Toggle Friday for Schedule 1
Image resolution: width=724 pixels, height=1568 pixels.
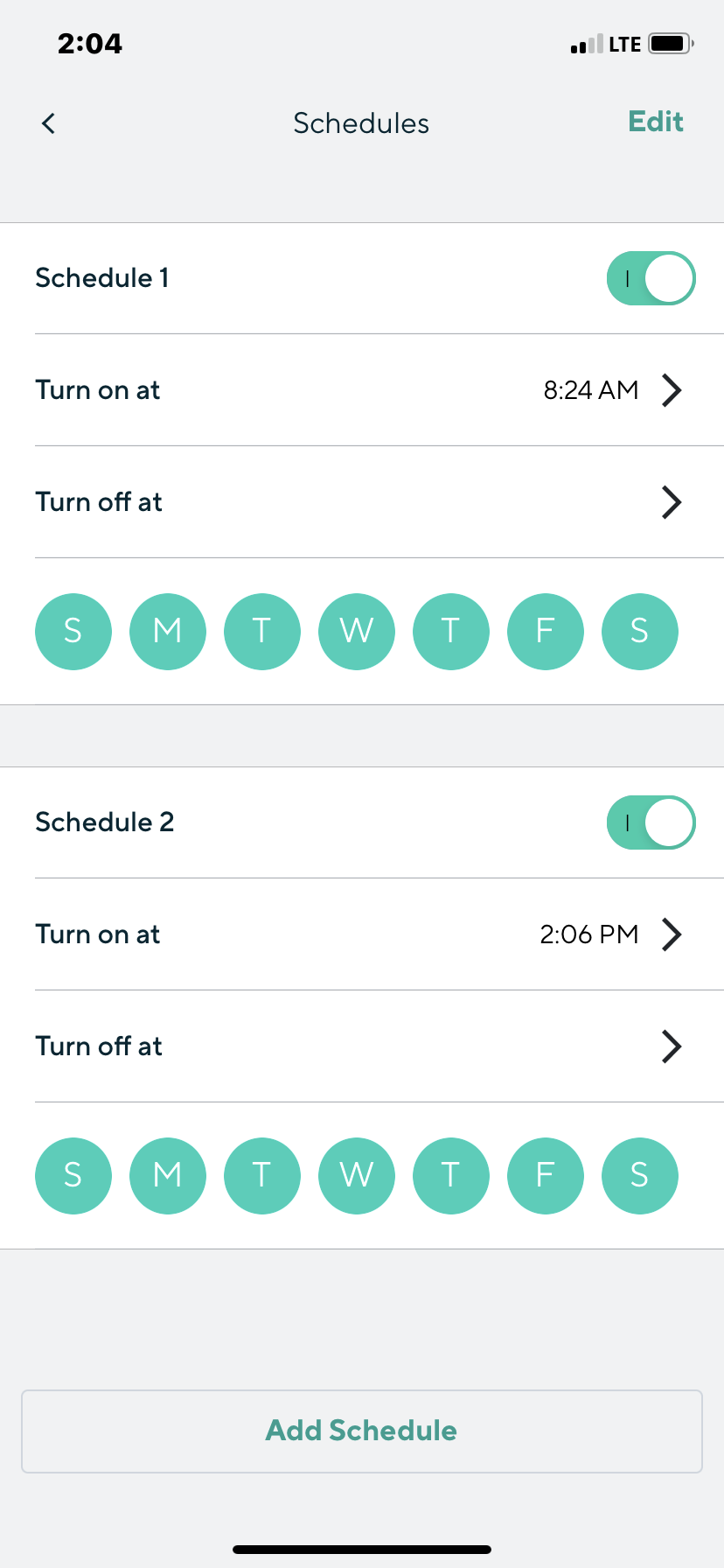(546, 631)
